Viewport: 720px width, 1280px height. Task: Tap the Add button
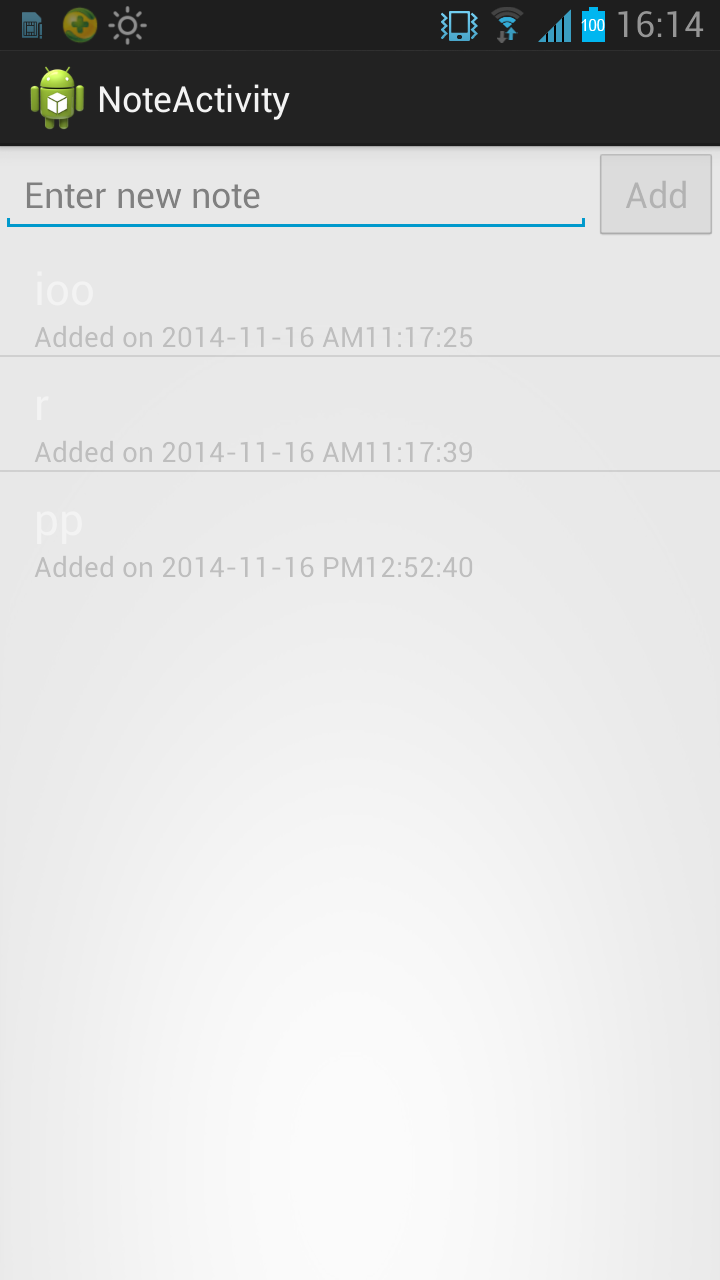click(x=656, y=195)
